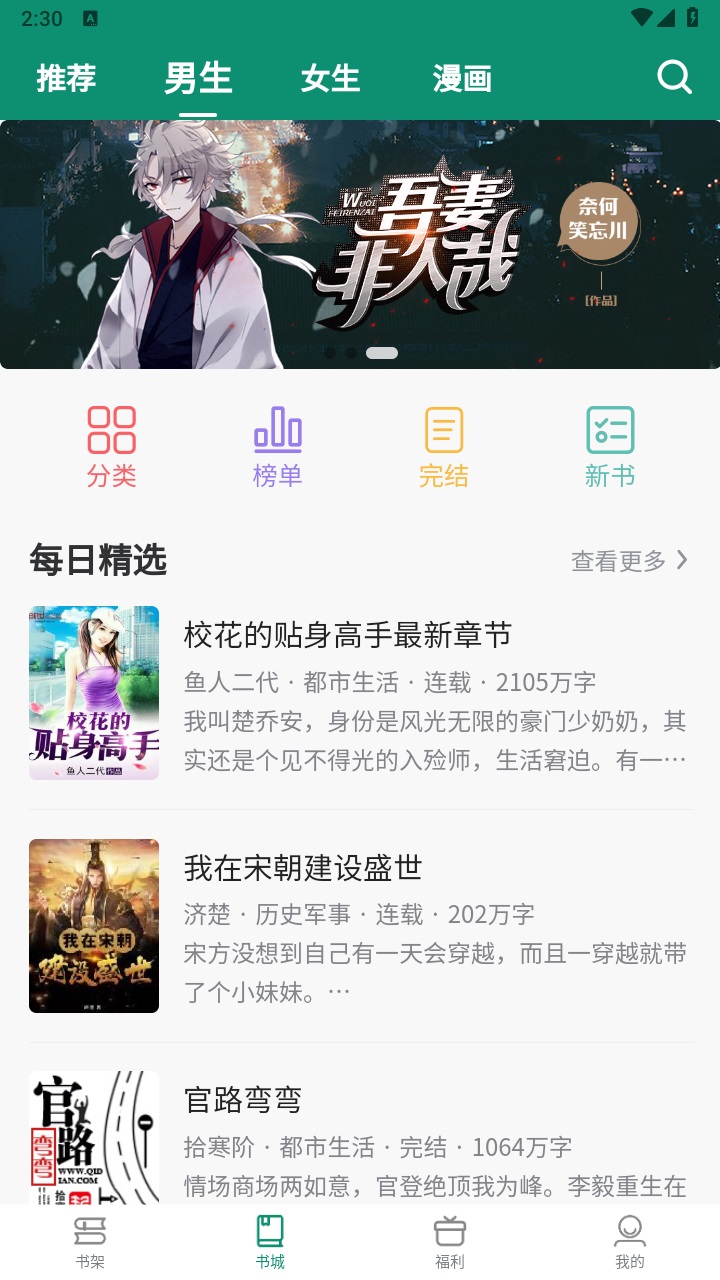
Task: Tap the search magnifier icon
Action: point(674,77)
